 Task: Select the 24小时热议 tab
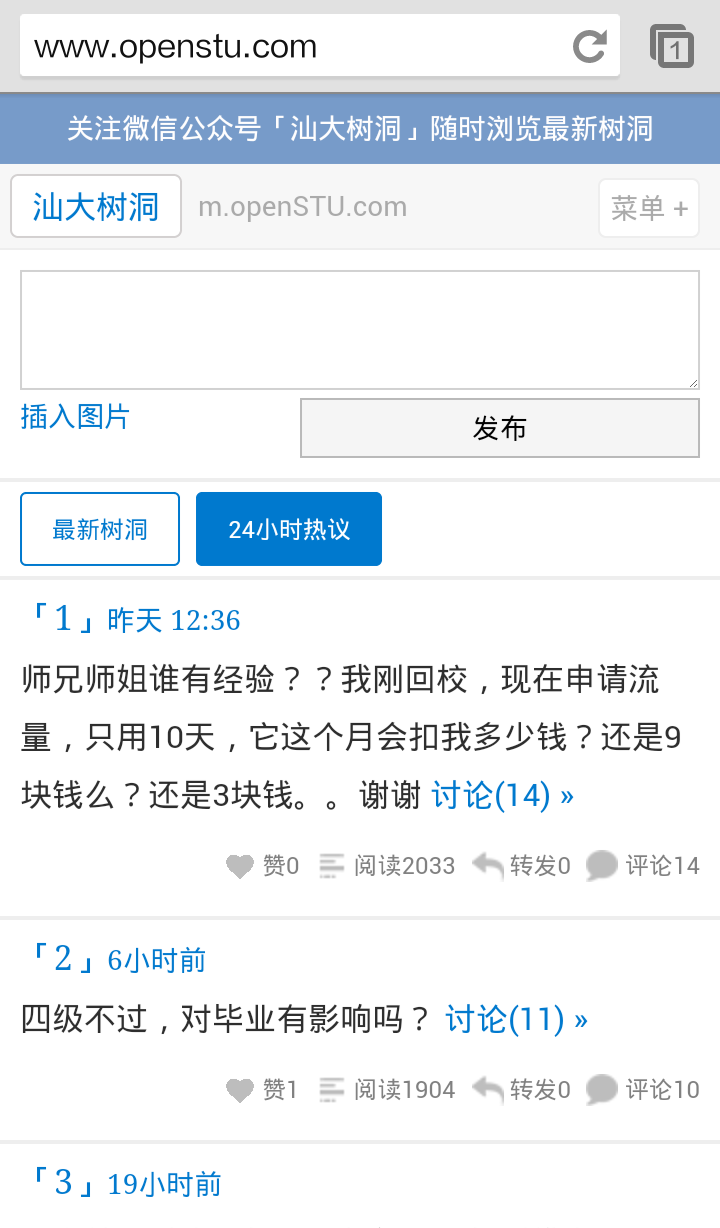(289, 529)
